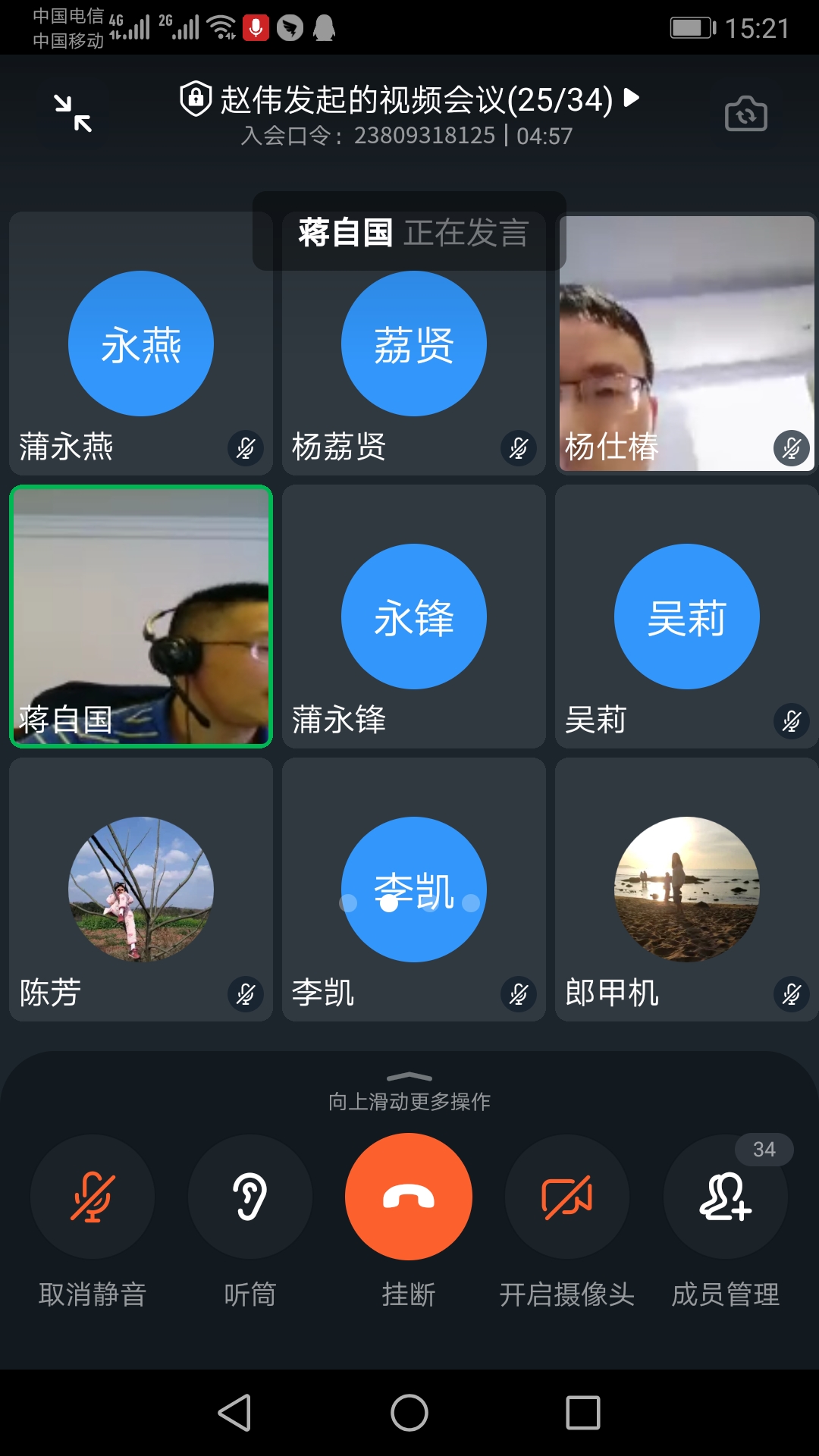Select 蒲永锋's participant tile
This screenshot has height=1456, width=819.
[414, 617]
